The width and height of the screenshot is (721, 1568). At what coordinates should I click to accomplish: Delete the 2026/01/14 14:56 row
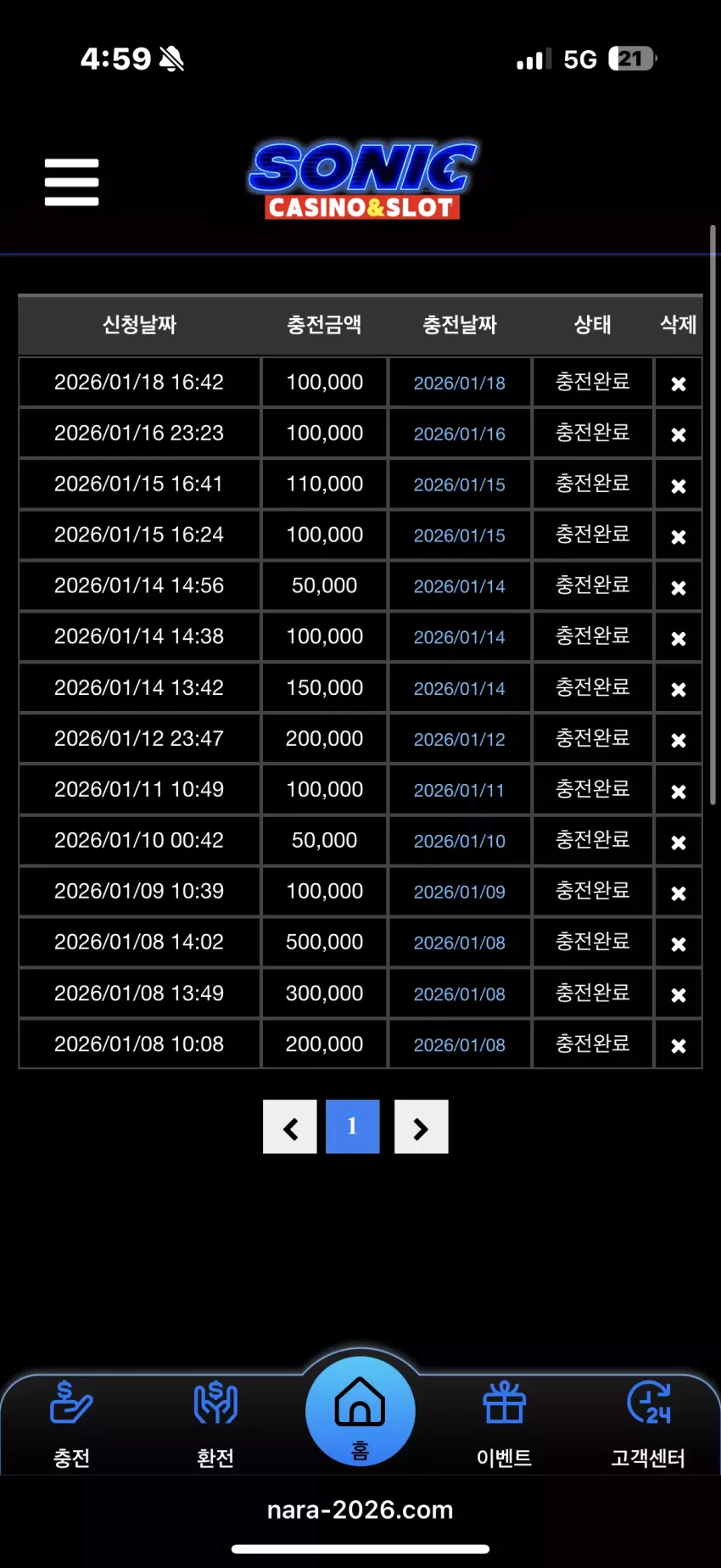pyautogui.click(x=679, y=587)
